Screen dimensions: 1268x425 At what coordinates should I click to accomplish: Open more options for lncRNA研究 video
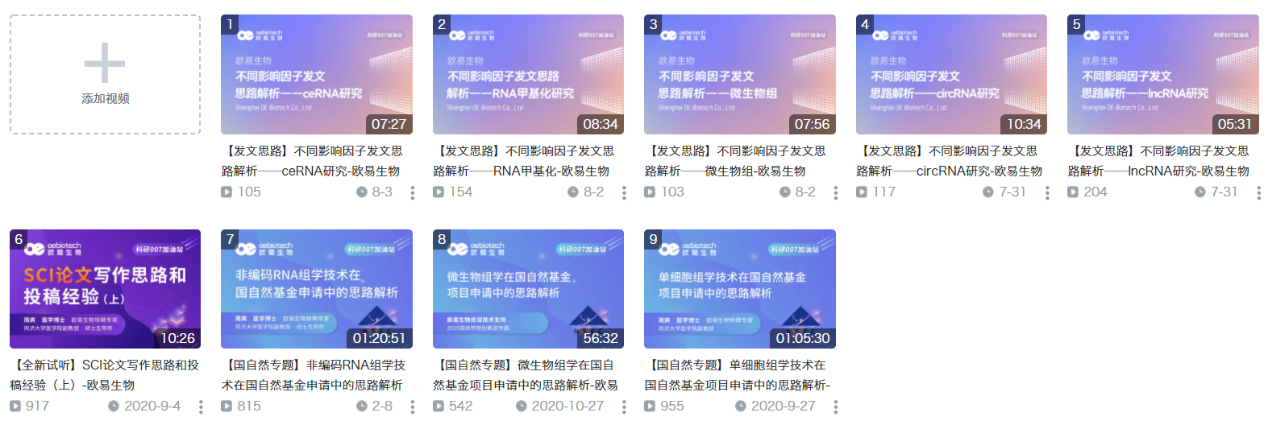[x=1259, y=193]
